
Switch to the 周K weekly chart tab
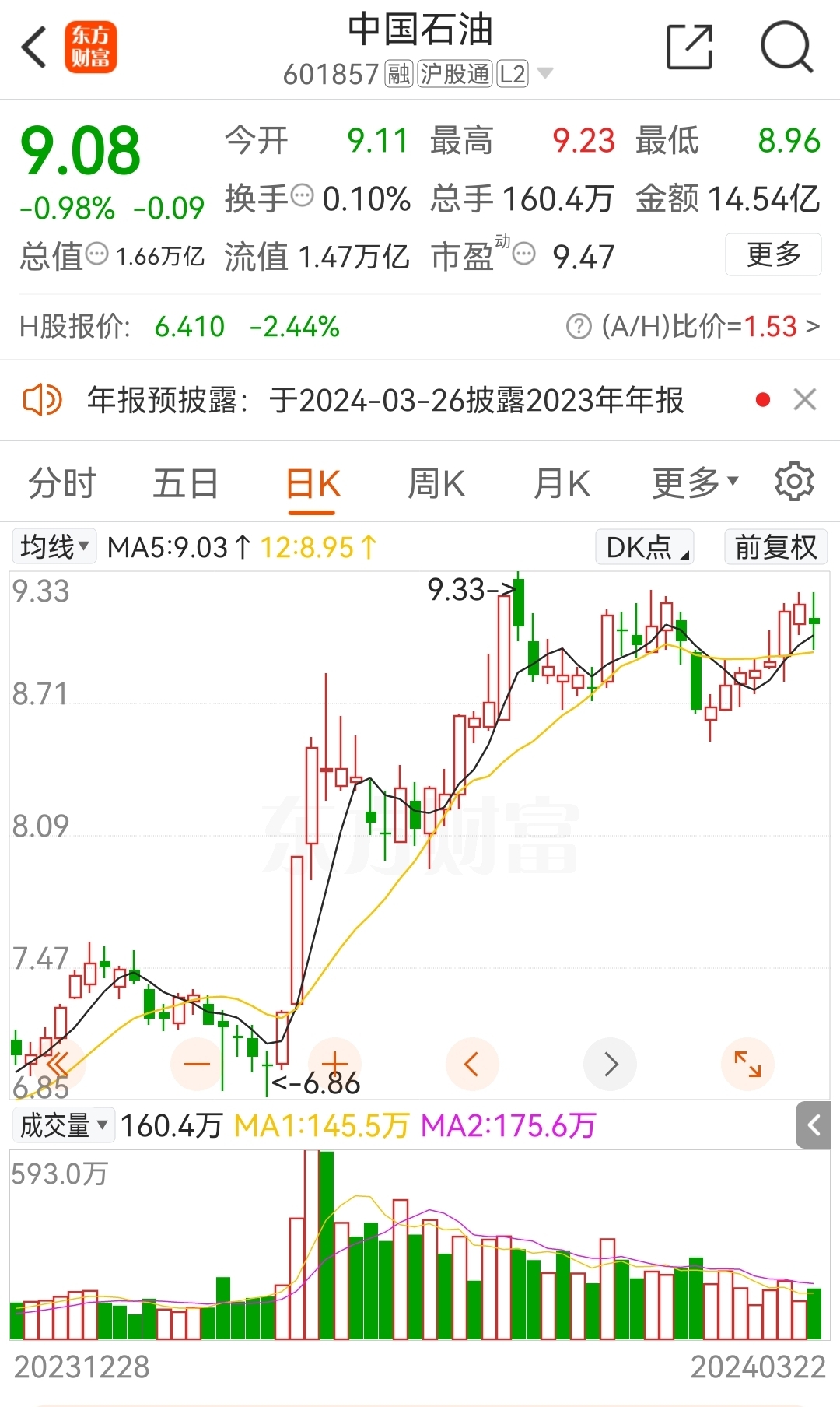[x=435, y=481]
